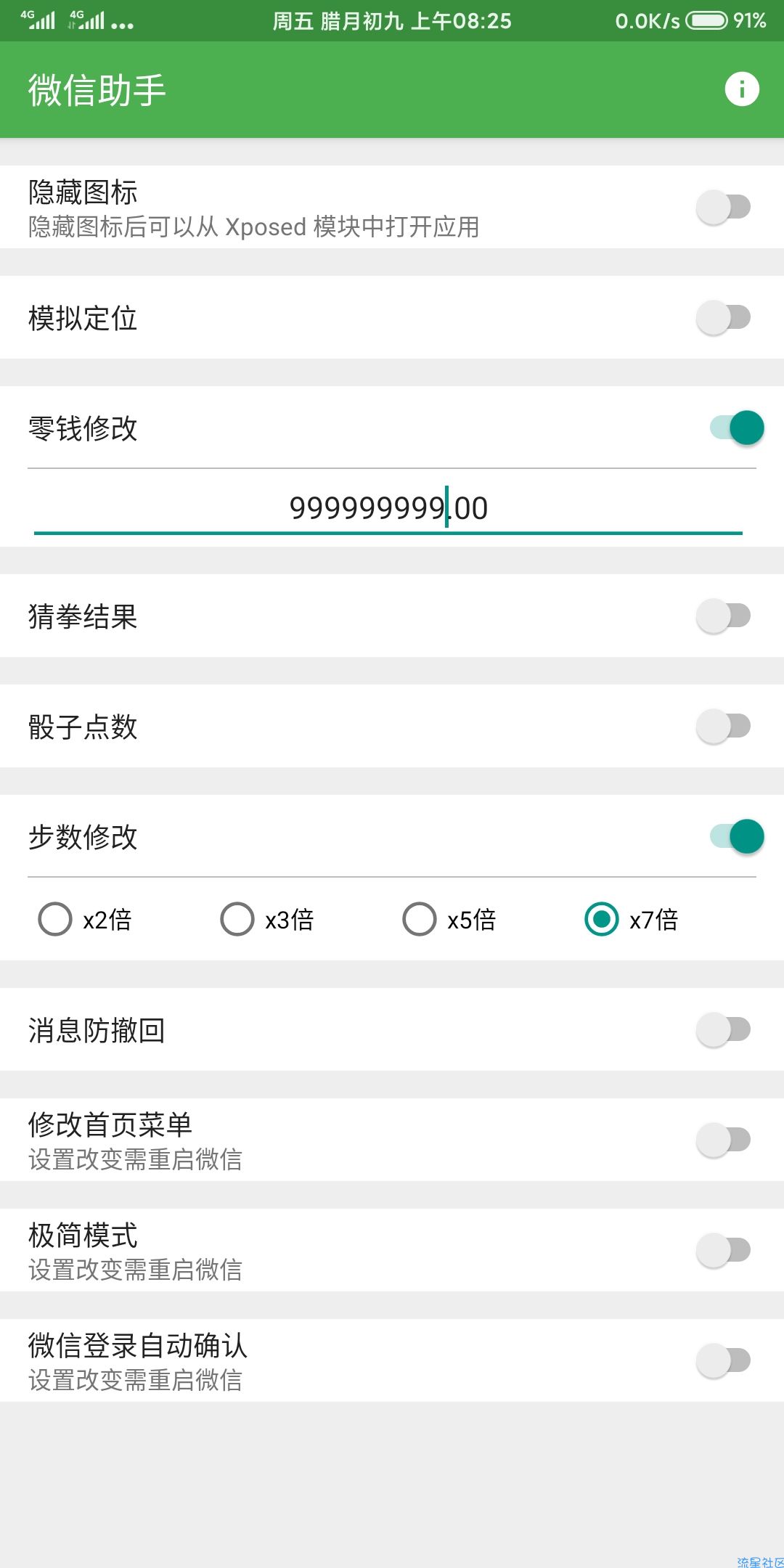Screen dimensions: 784x1568
Task: Pick the x5倍 radio button
Action: (420, 919)
